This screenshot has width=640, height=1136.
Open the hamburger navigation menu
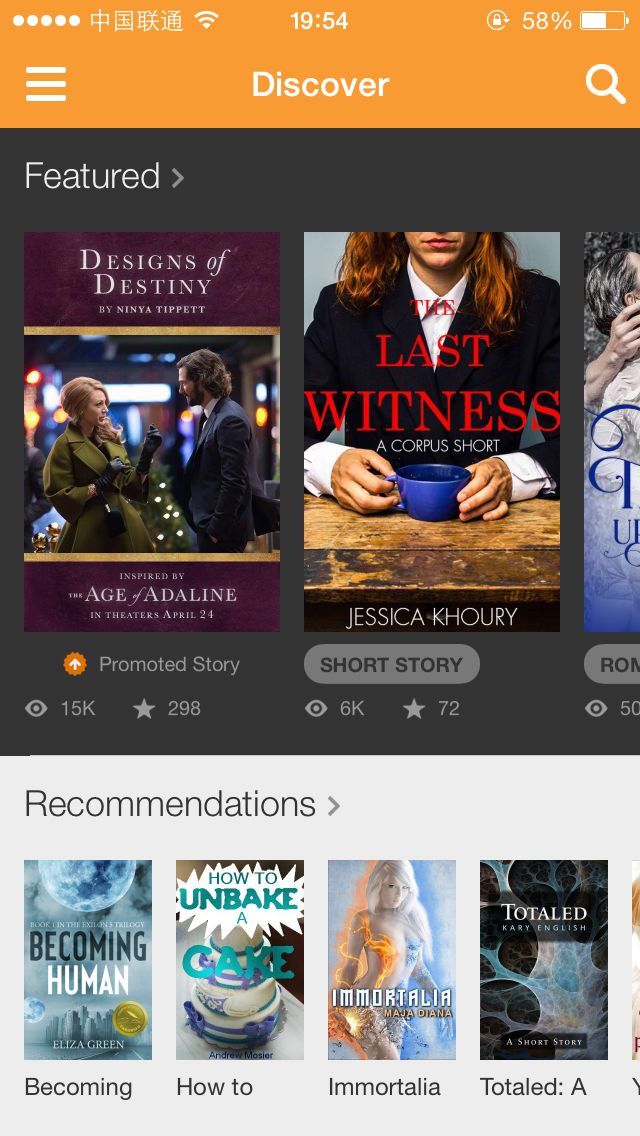coord(46,84)
